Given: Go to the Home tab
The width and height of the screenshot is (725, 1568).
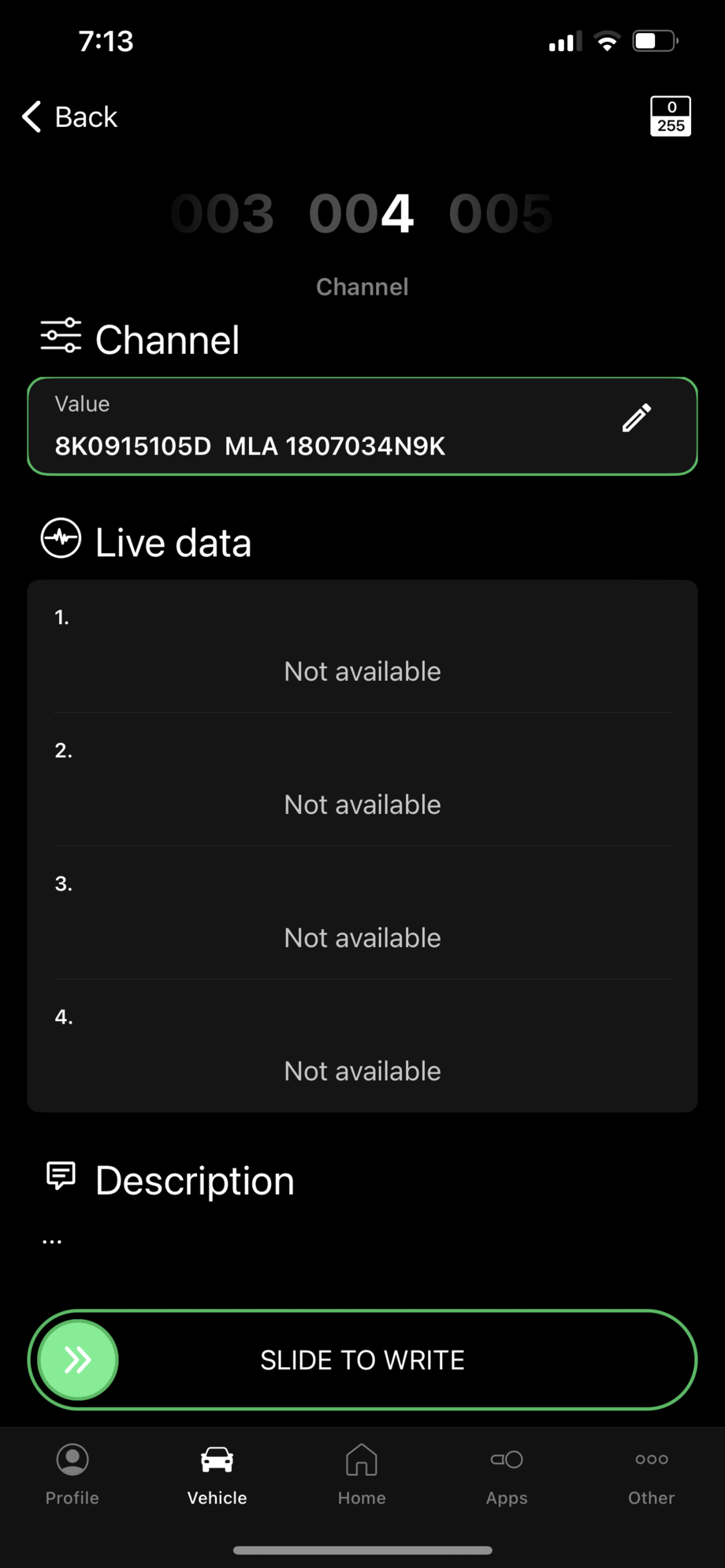Looking at the screenshot, I should coord(362,1473).
